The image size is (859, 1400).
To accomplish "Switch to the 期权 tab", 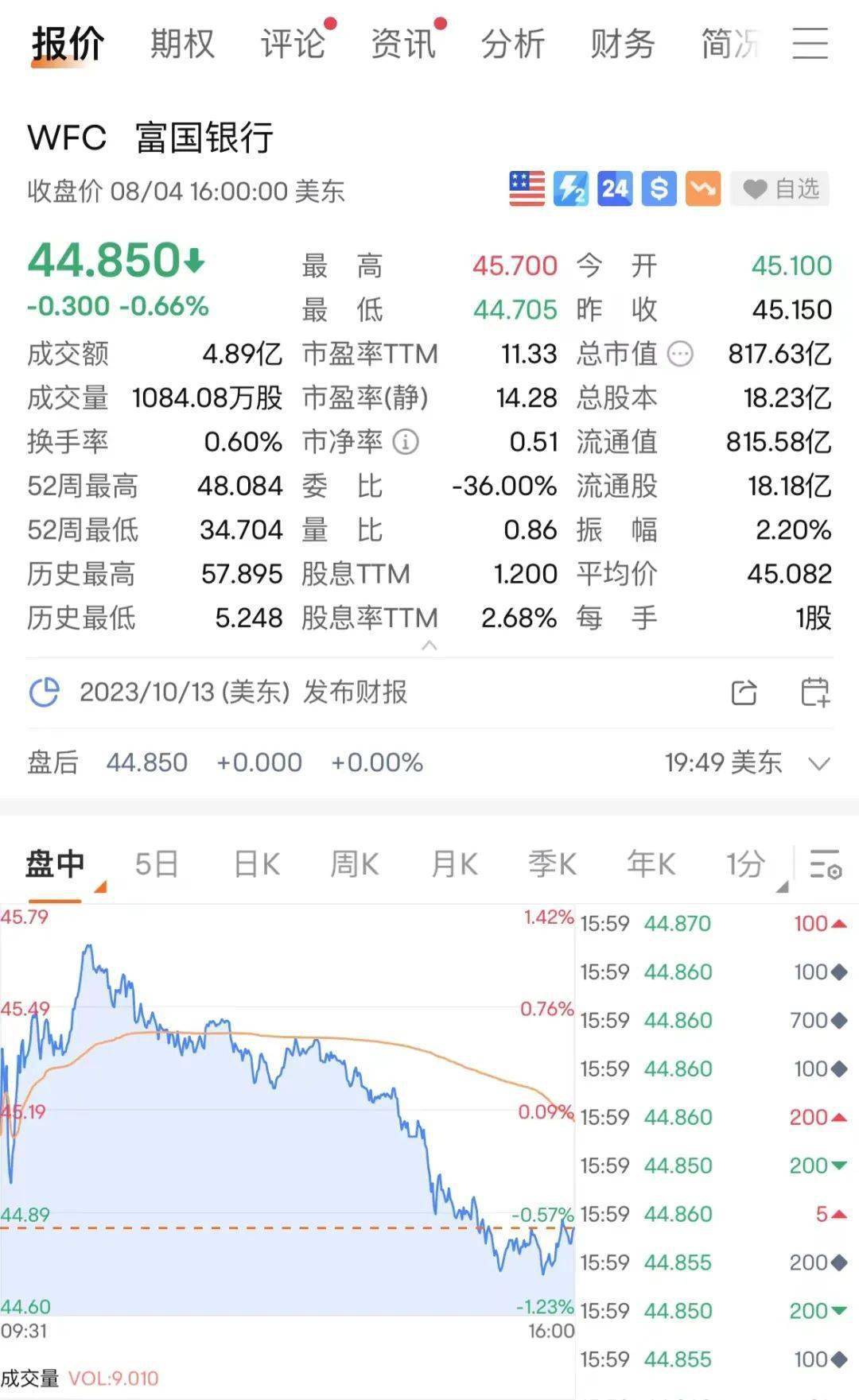I will point(183,44).
